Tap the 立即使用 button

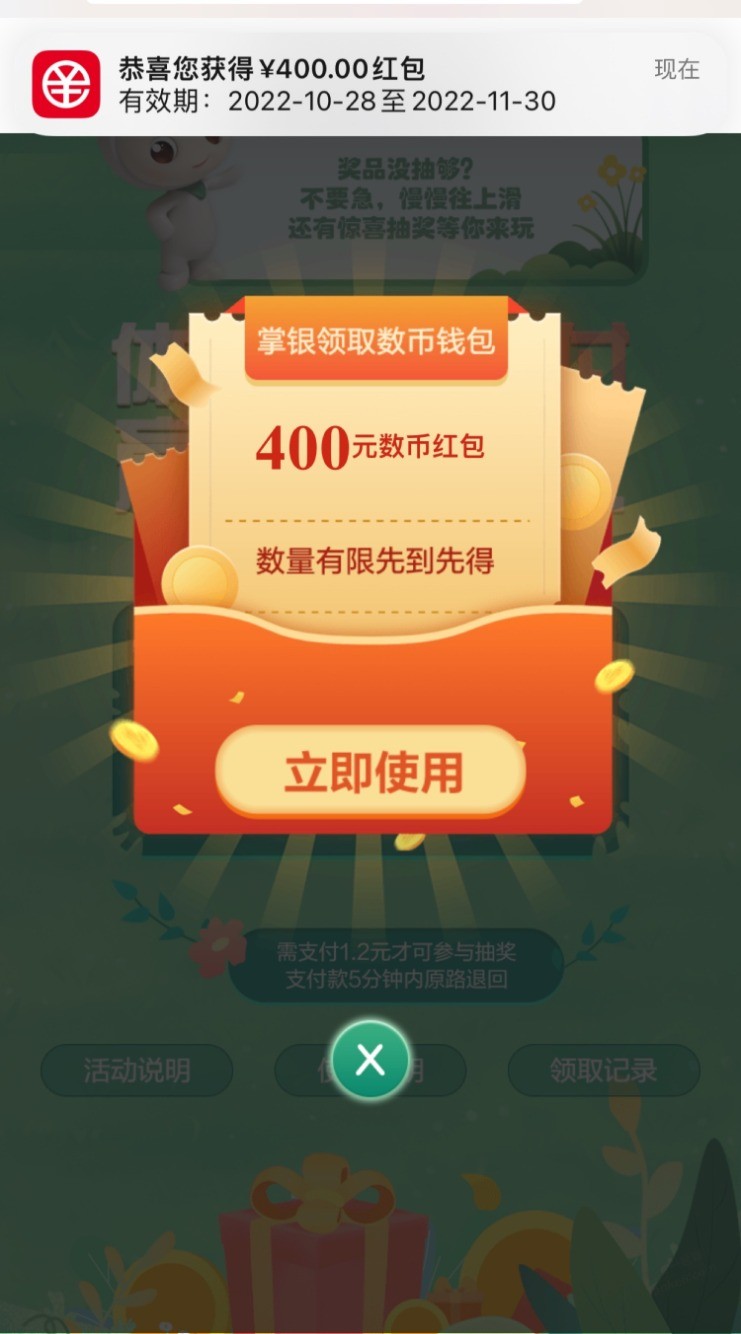tap(371, 772)
